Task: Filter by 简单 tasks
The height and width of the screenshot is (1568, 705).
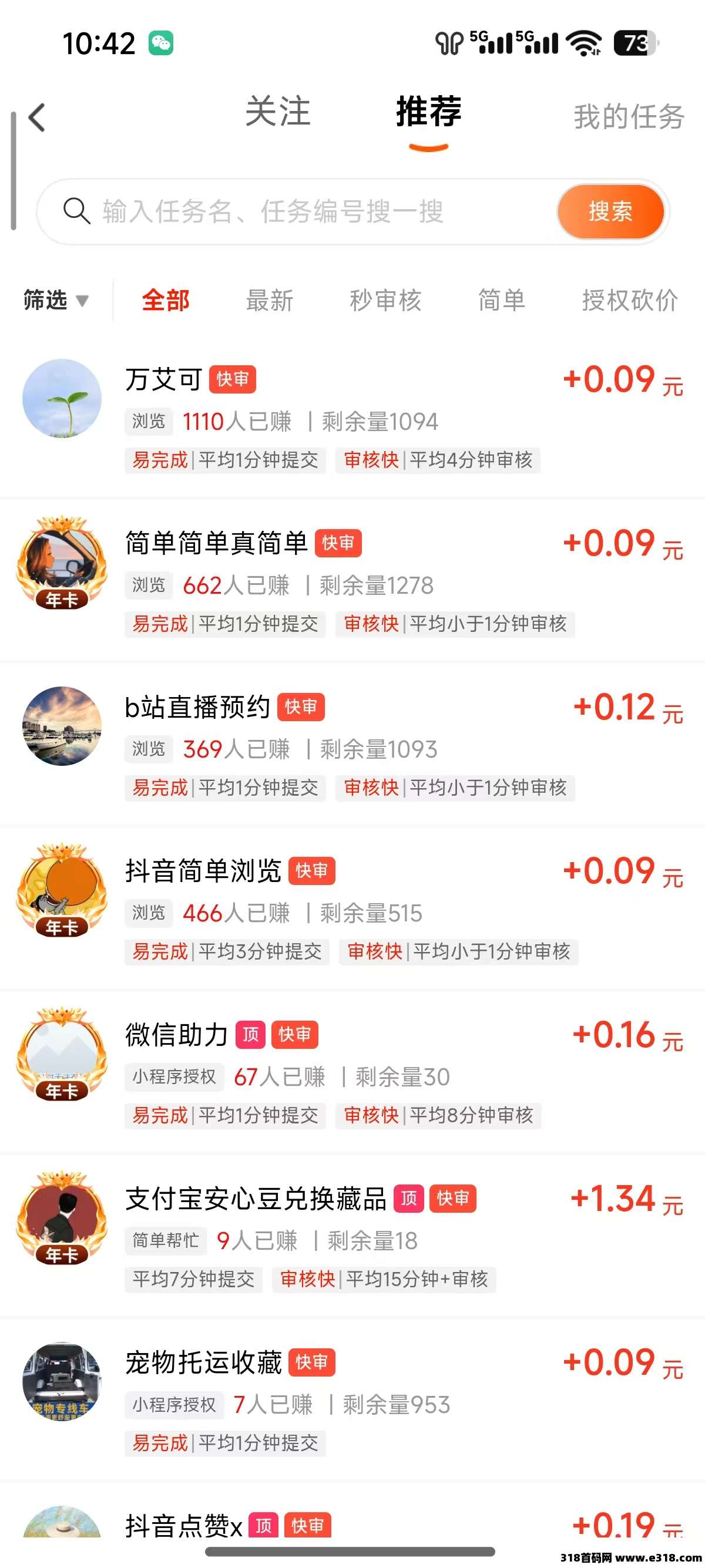Action: coord(501,301)
